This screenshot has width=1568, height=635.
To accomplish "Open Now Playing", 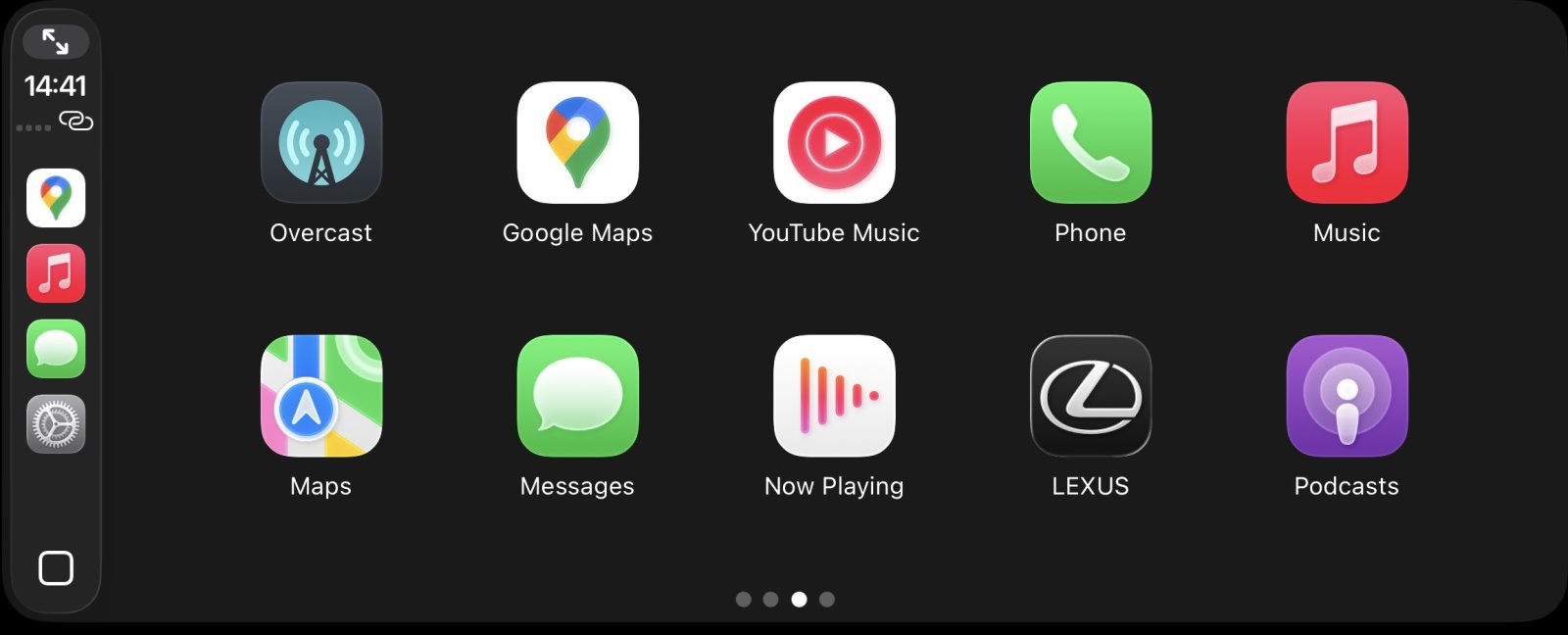I will pos(834,396).
